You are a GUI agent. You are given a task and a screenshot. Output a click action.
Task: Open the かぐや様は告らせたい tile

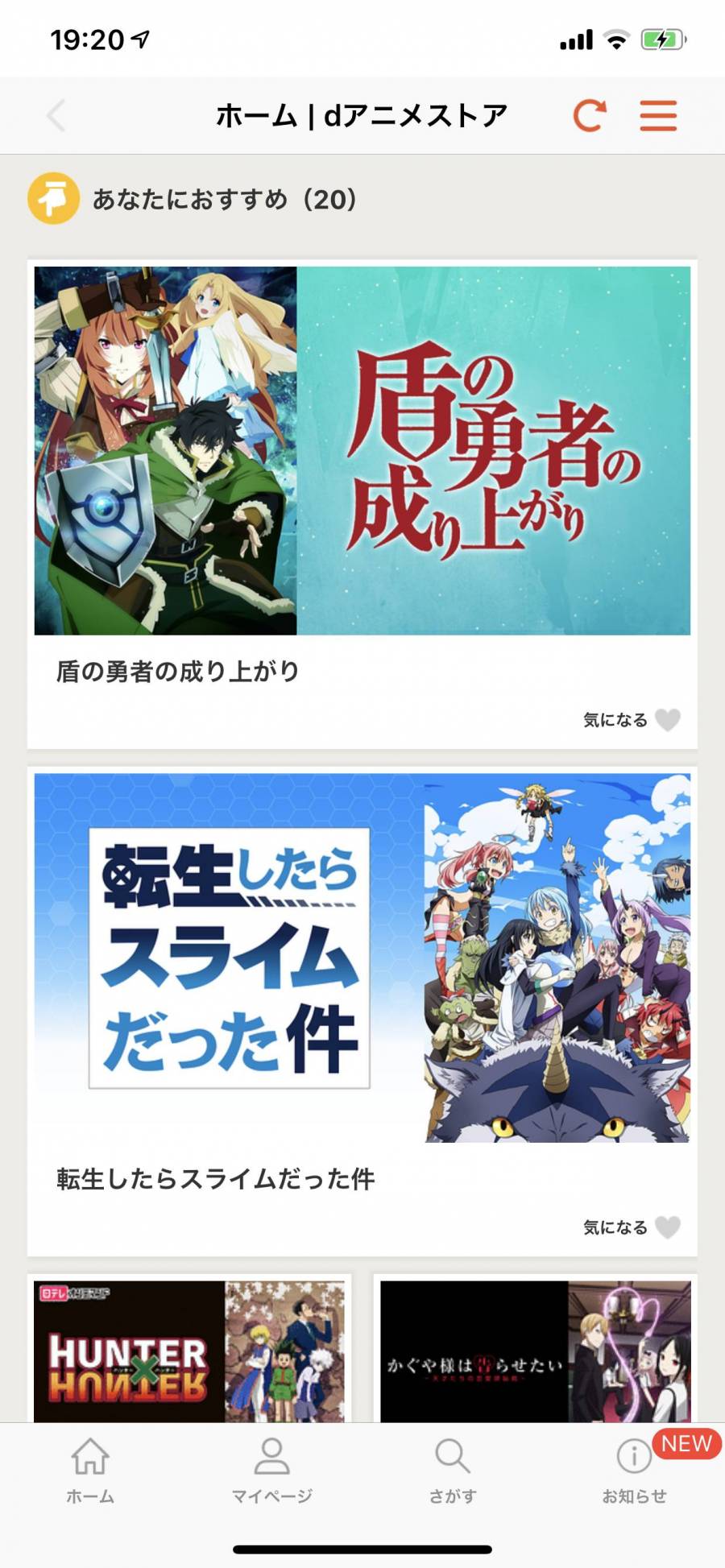[535, 1351]
